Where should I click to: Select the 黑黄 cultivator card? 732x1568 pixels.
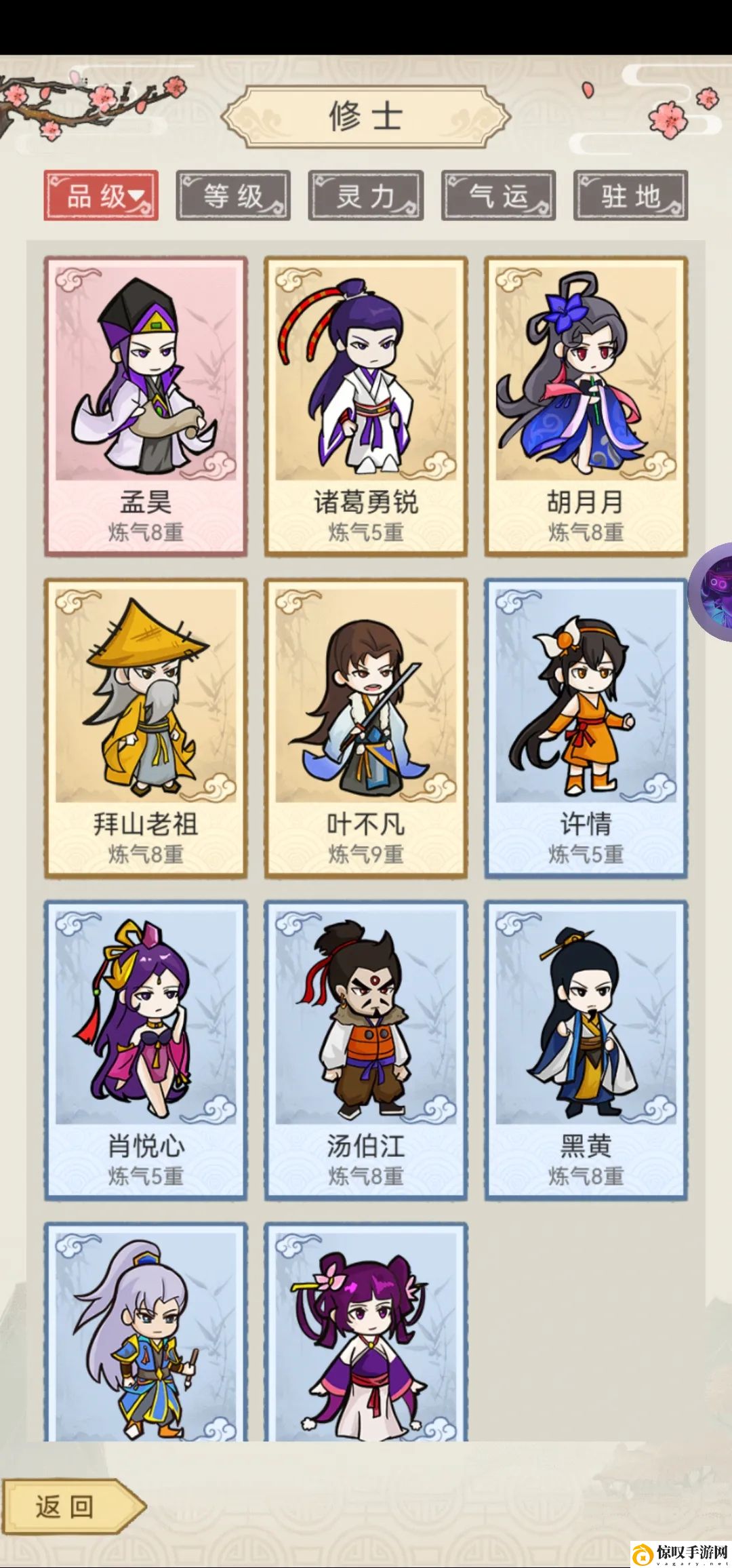coord(586,1051)
